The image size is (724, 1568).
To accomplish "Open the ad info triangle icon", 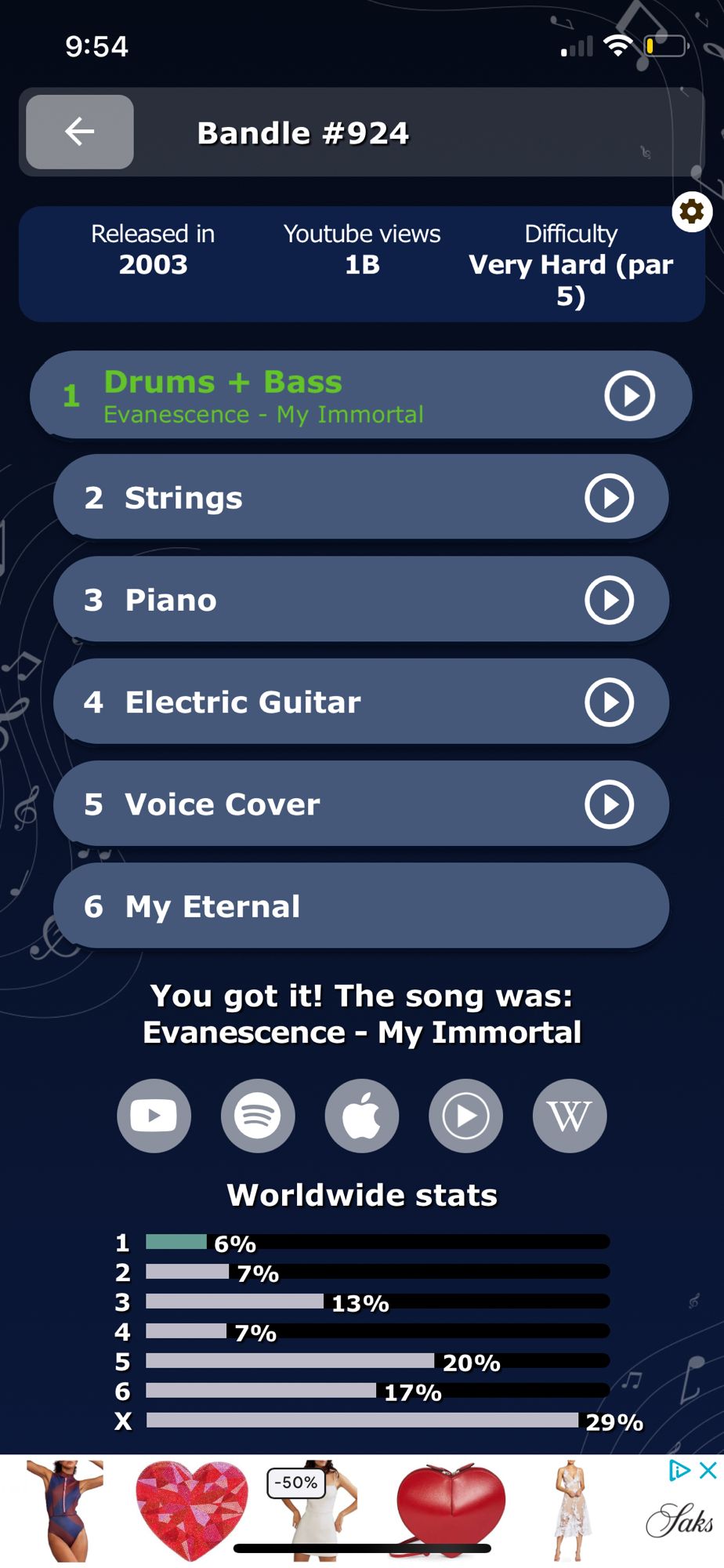I will (x=679, y=1471).
